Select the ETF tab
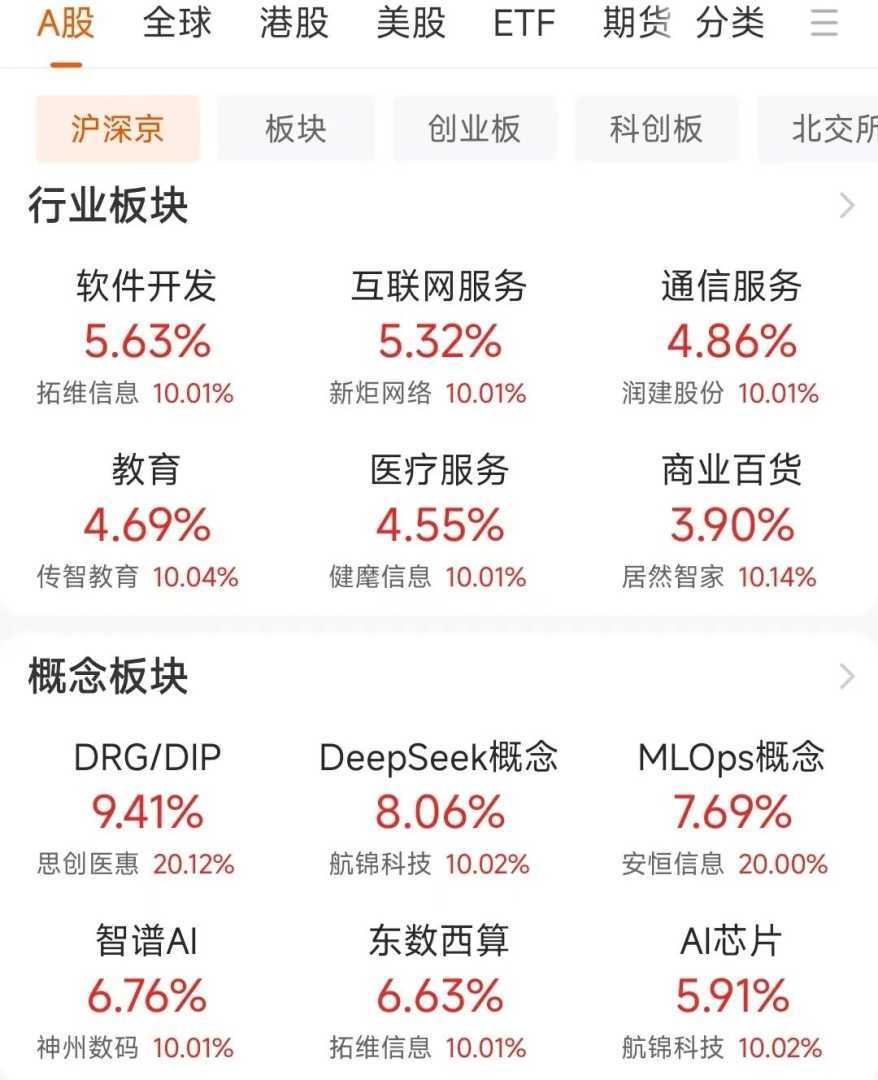The width and height of the screenshot is (878, 1080). click(525, 24)
